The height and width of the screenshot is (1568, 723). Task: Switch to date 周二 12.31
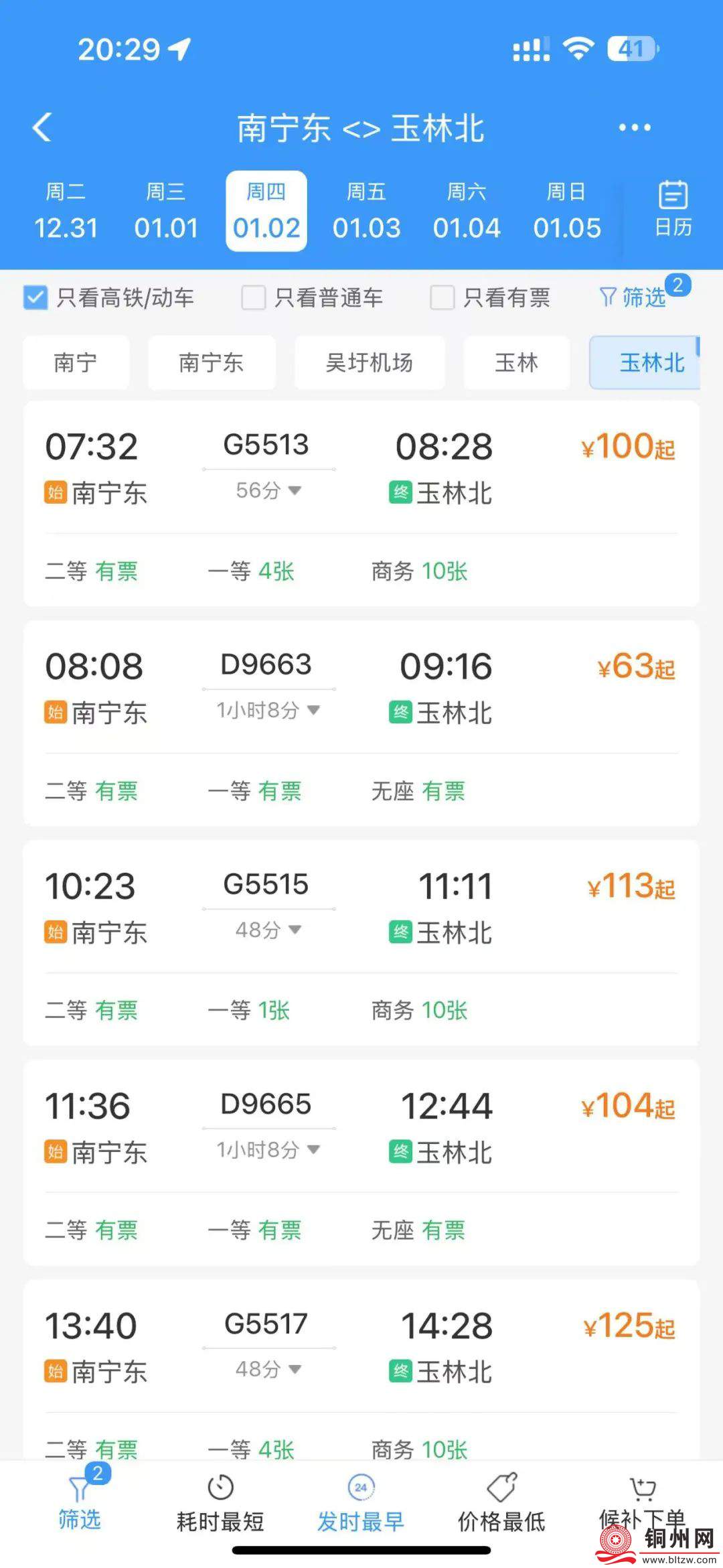(x=66, y=211)
